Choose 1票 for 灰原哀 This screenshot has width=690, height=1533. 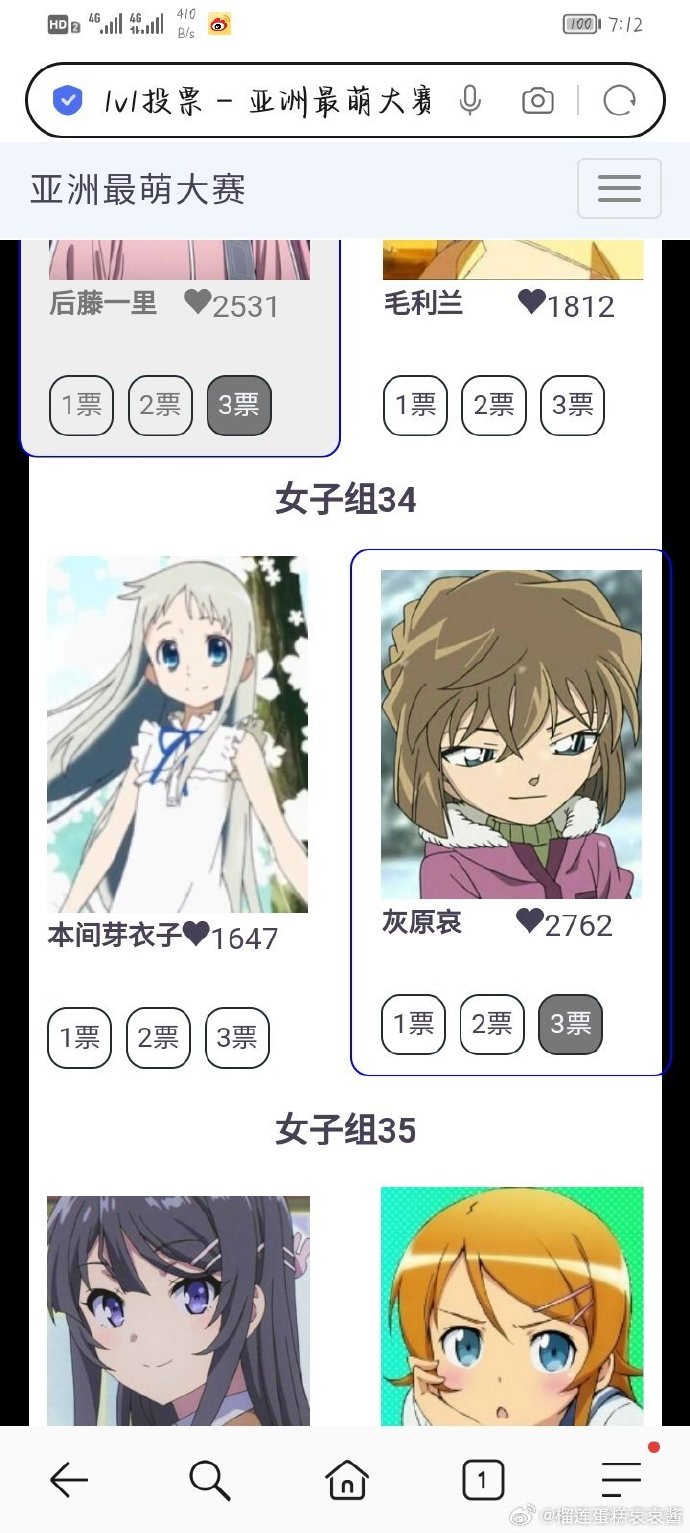(x=413, y=1024)
